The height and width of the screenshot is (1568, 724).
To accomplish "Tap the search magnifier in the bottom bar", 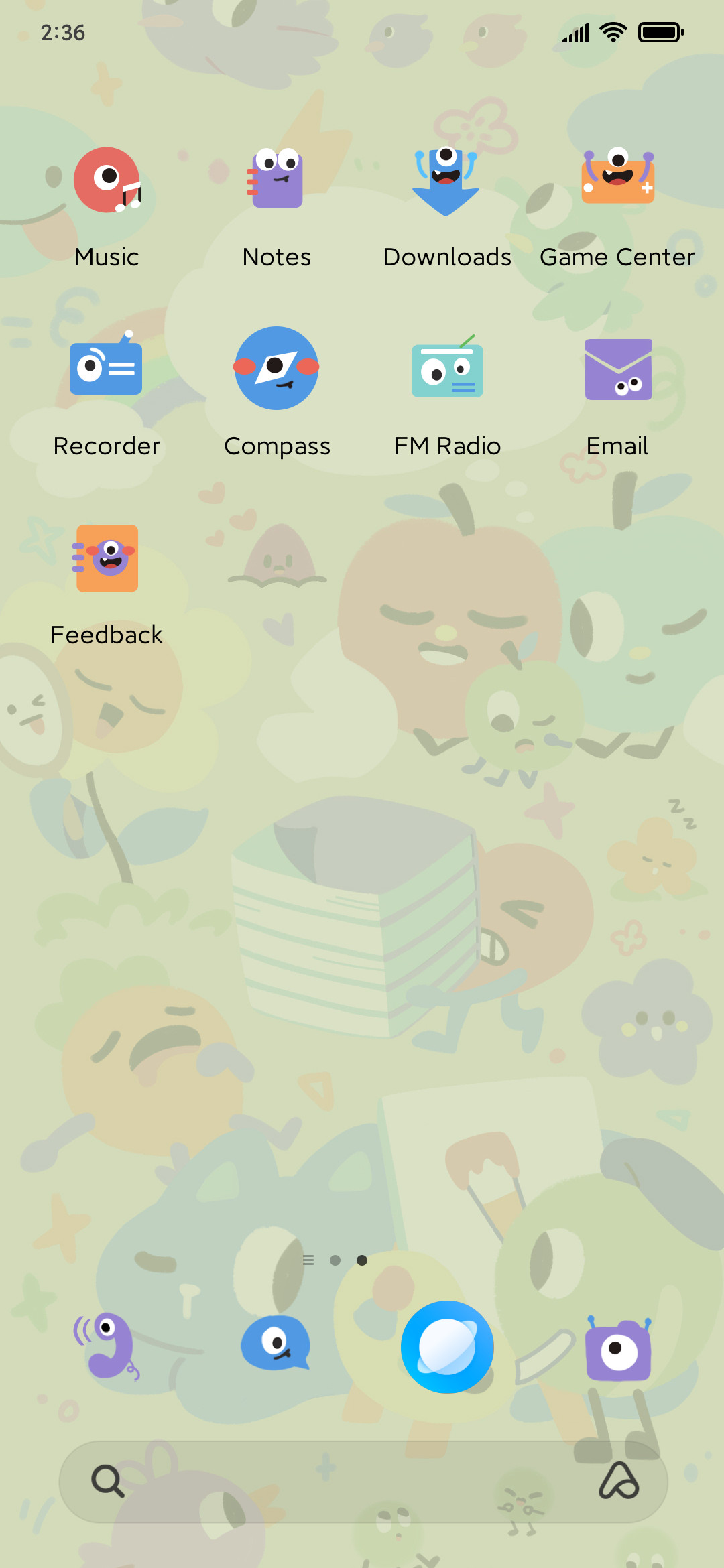I will [108, 1482].
